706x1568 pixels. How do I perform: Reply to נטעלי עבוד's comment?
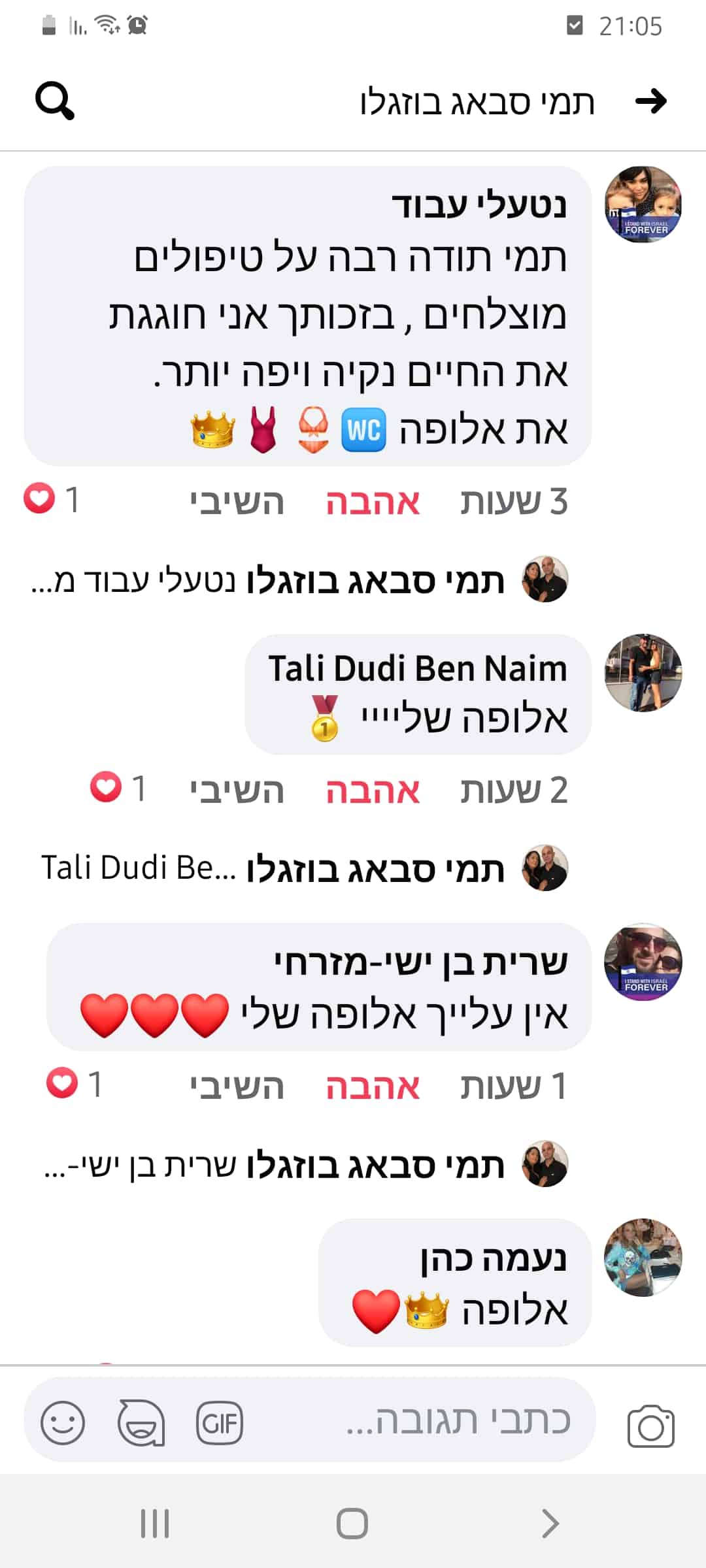tap(237, 502)
